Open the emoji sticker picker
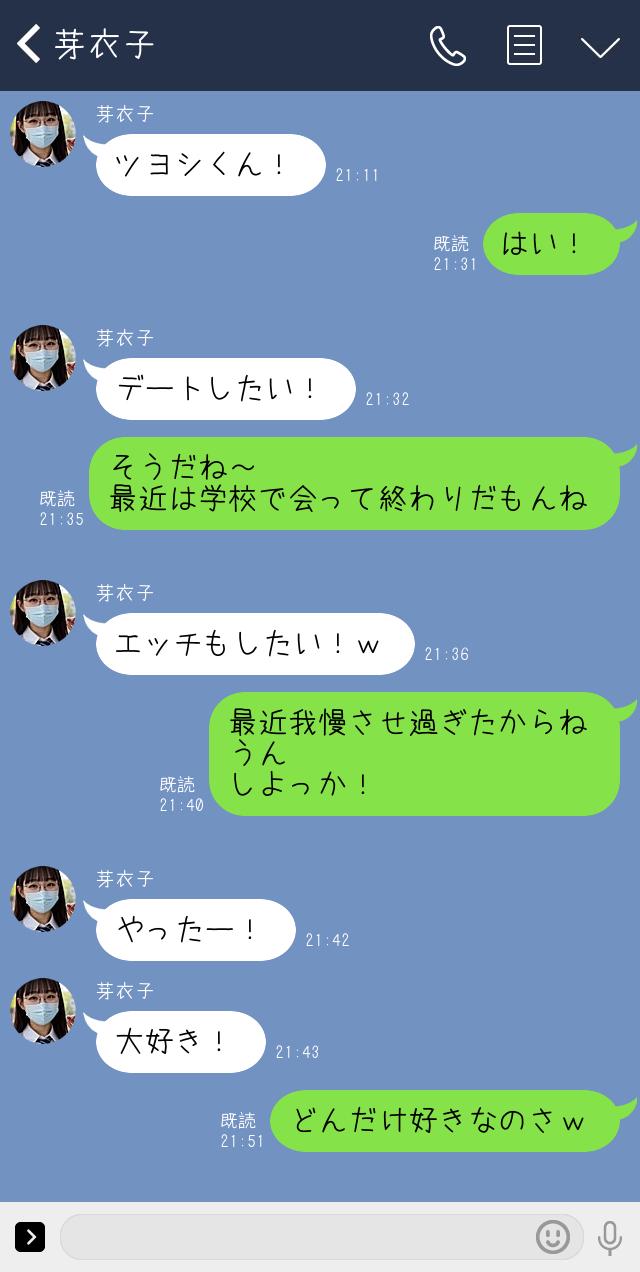 [553, 1237]
